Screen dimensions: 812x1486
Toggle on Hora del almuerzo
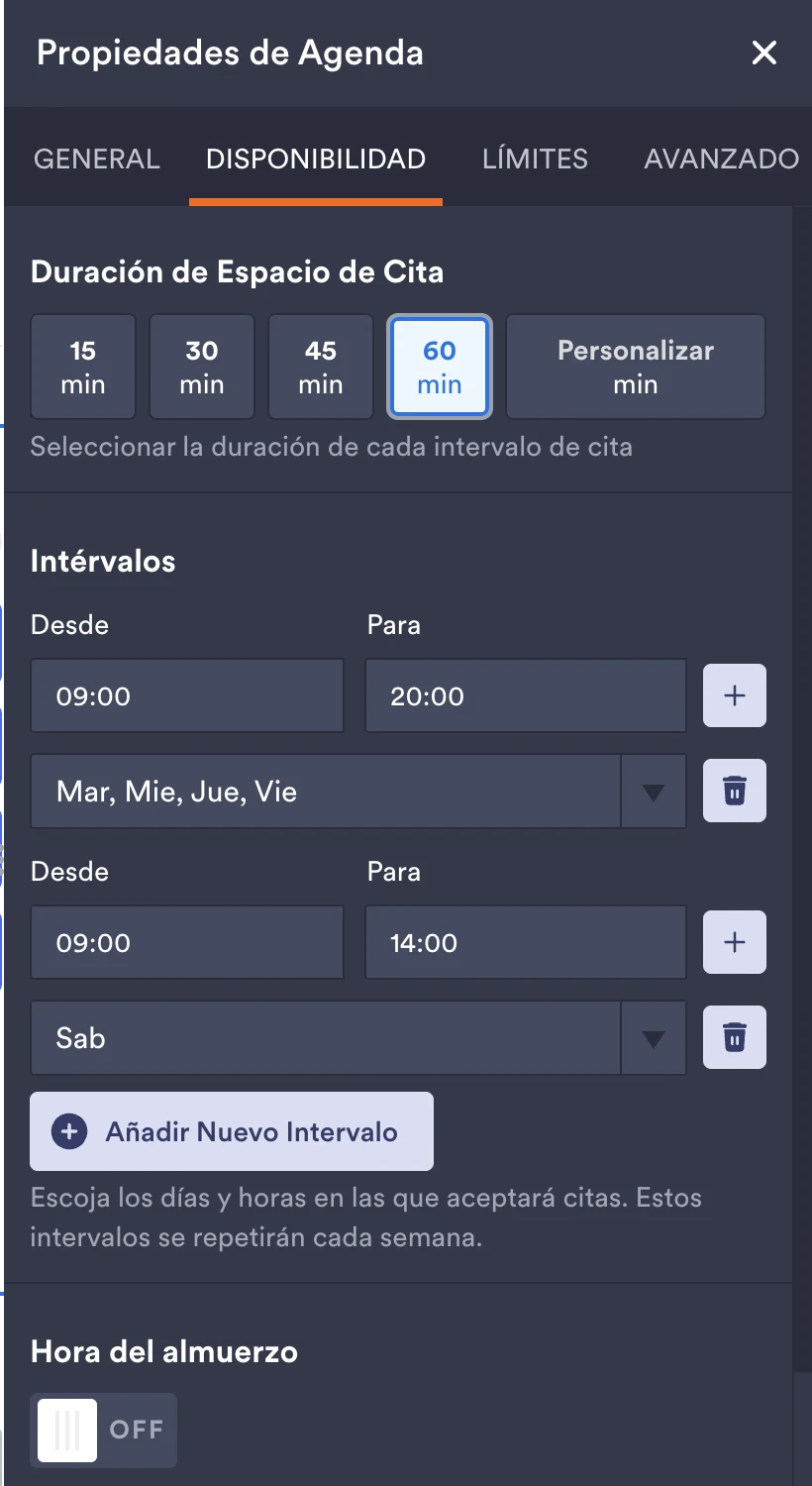[x=103, y=1430]
